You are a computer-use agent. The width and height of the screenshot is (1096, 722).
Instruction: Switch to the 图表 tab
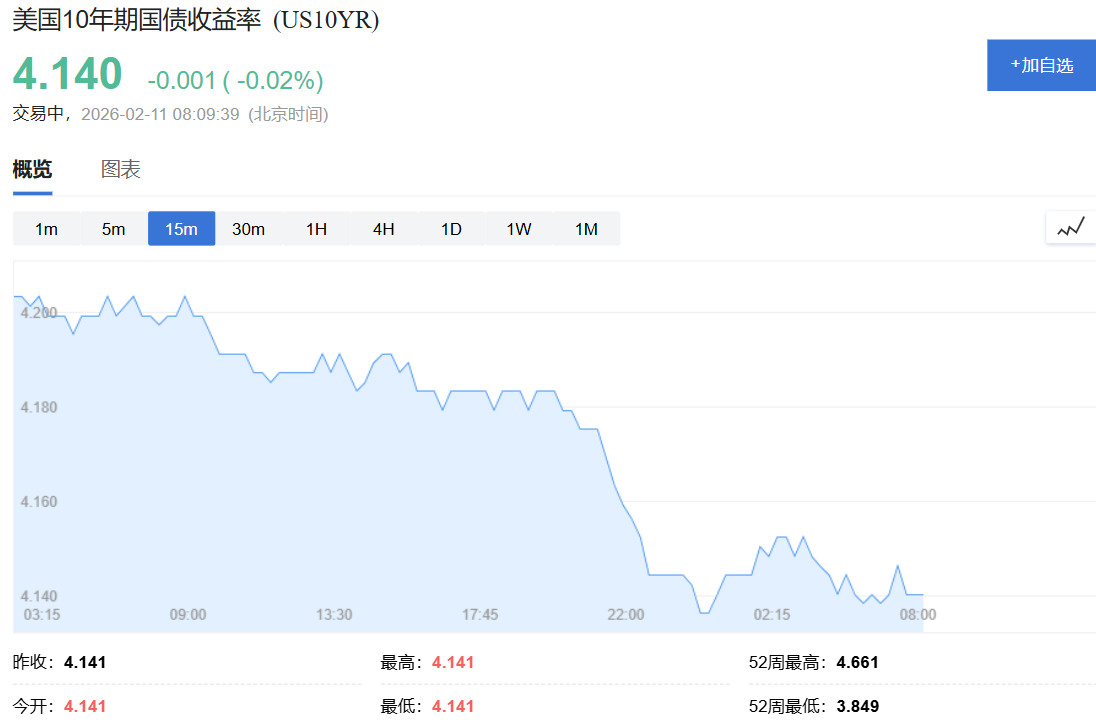(120, 169)
